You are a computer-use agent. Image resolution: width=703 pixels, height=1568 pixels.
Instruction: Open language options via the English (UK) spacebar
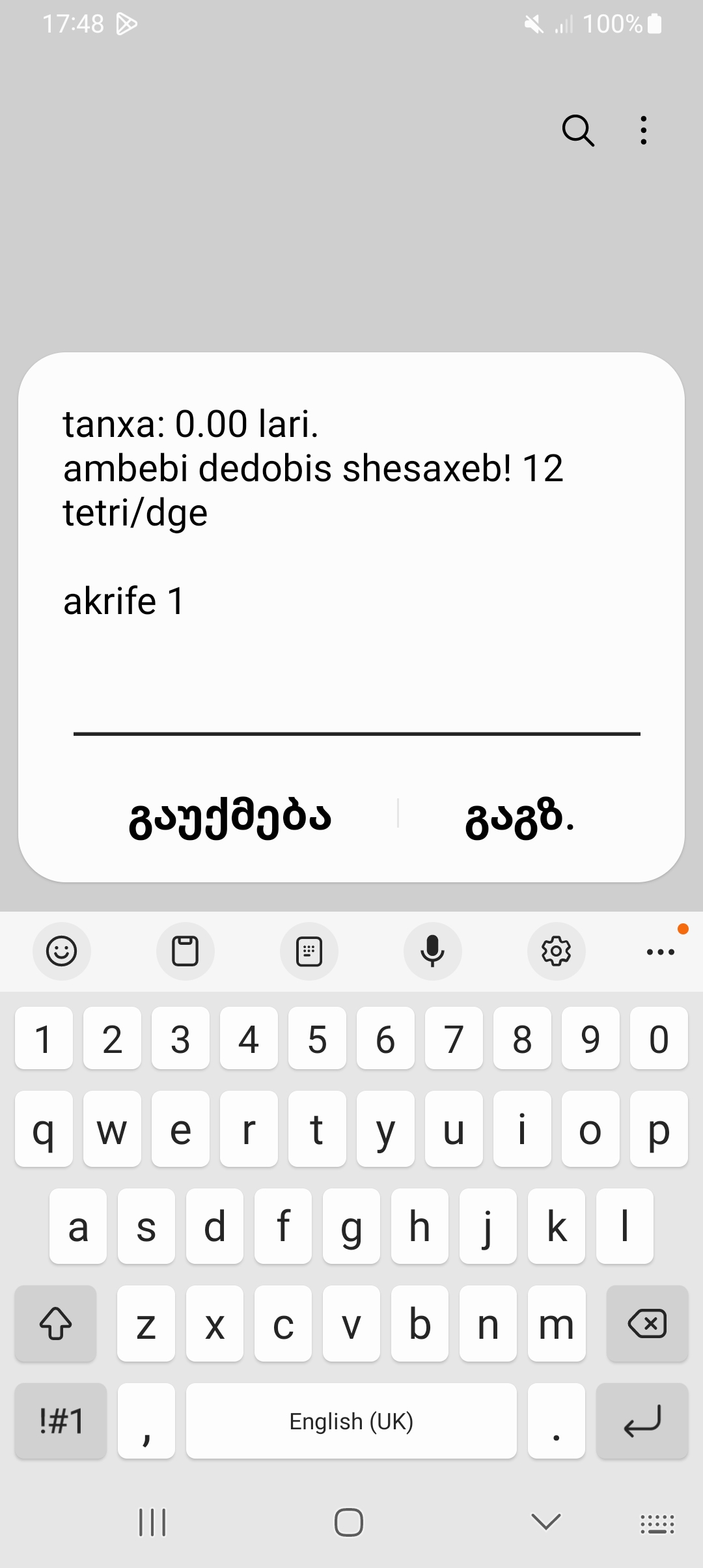[x=351, y=1421]
